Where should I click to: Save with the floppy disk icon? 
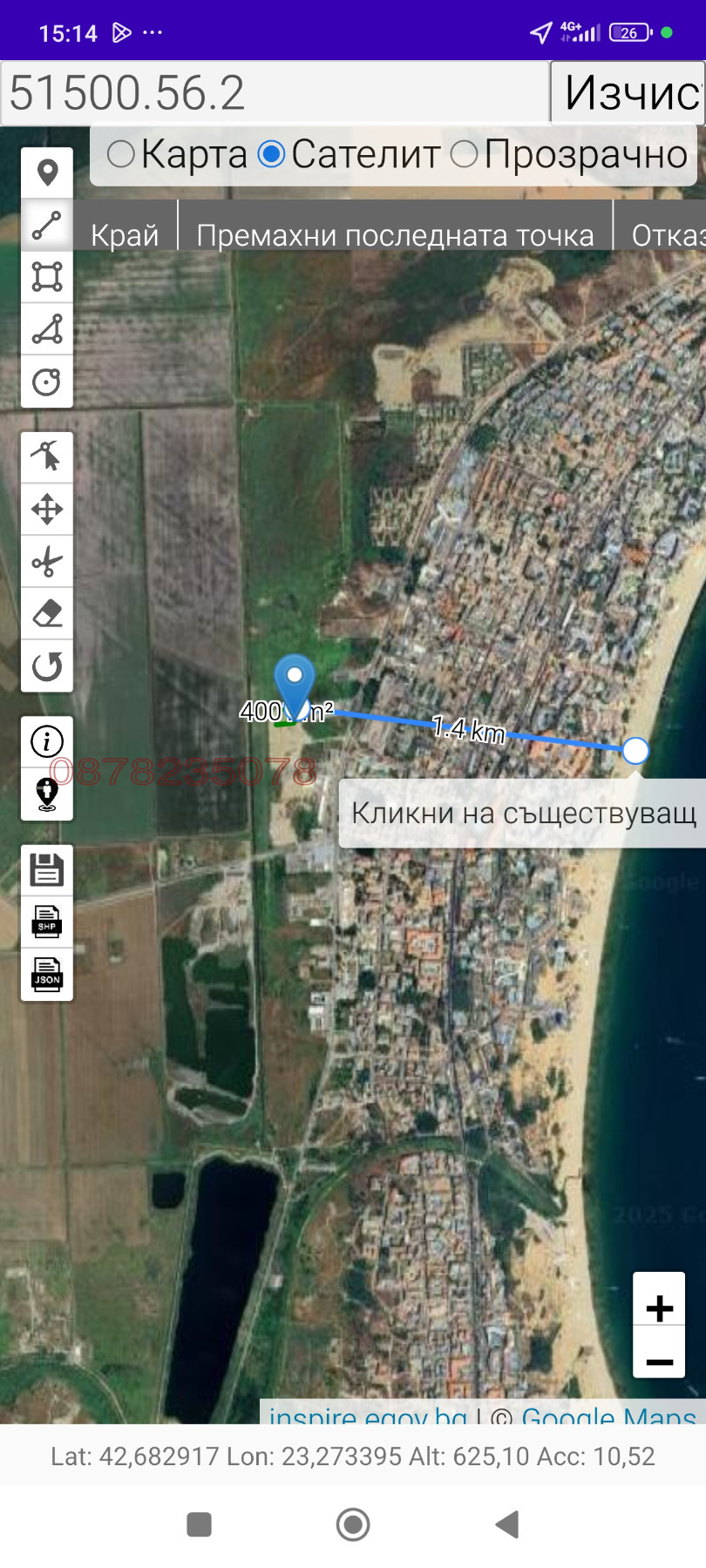(x=47, y=869)
